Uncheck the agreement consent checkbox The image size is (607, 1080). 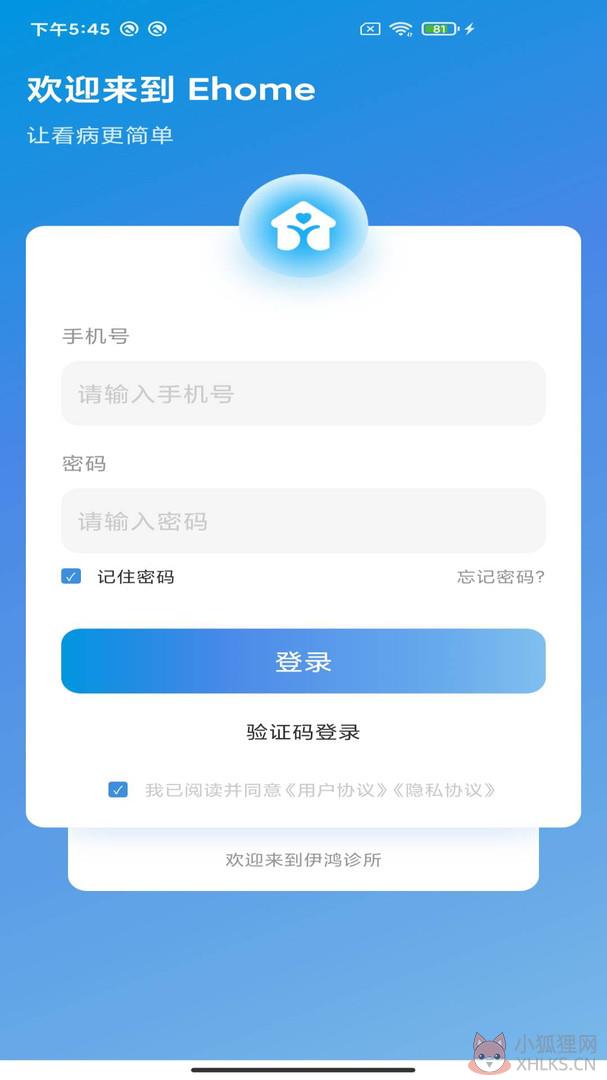[x=118, y=789]
